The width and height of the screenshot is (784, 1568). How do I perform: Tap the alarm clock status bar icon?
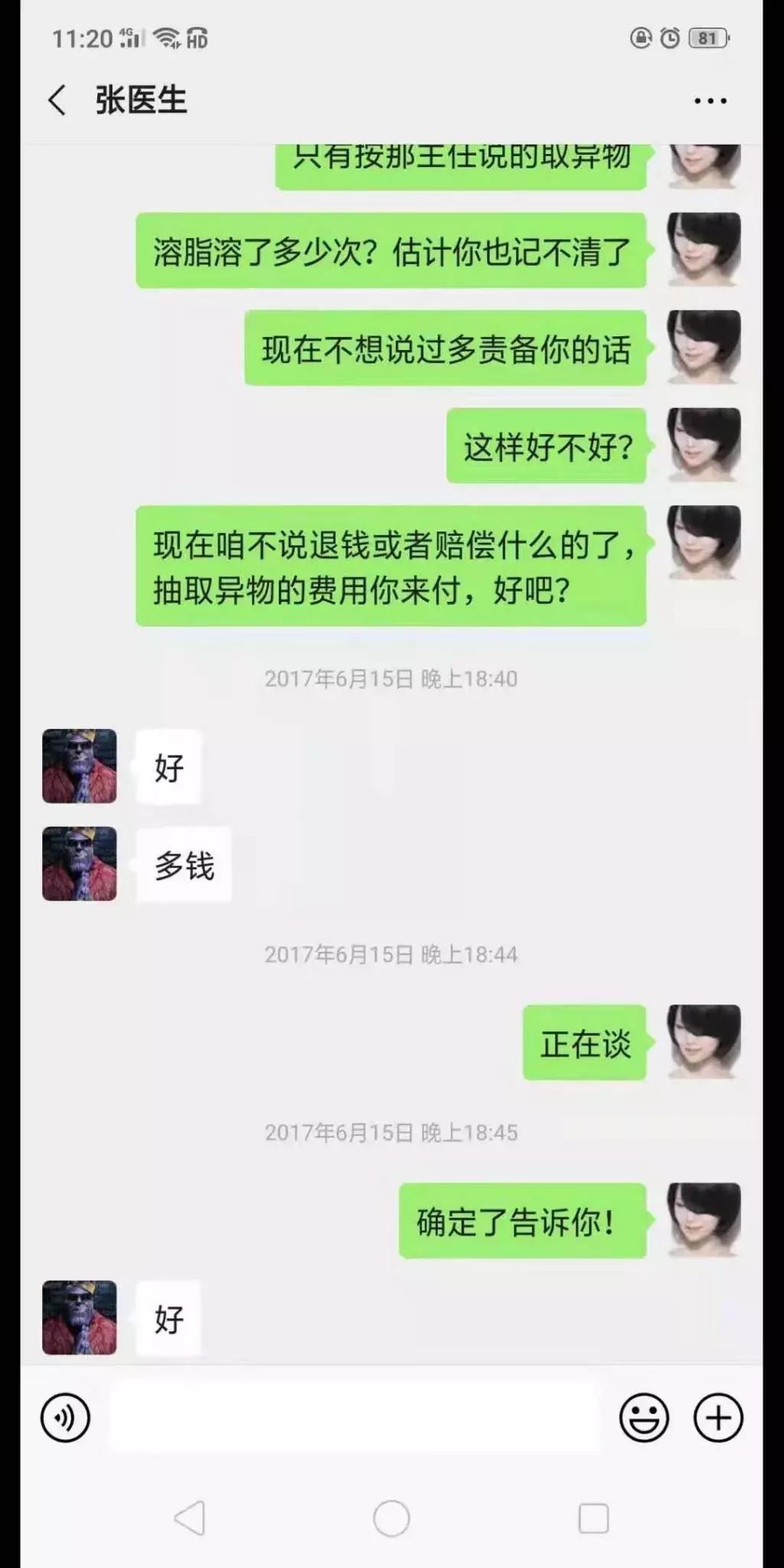pos(668,37)
